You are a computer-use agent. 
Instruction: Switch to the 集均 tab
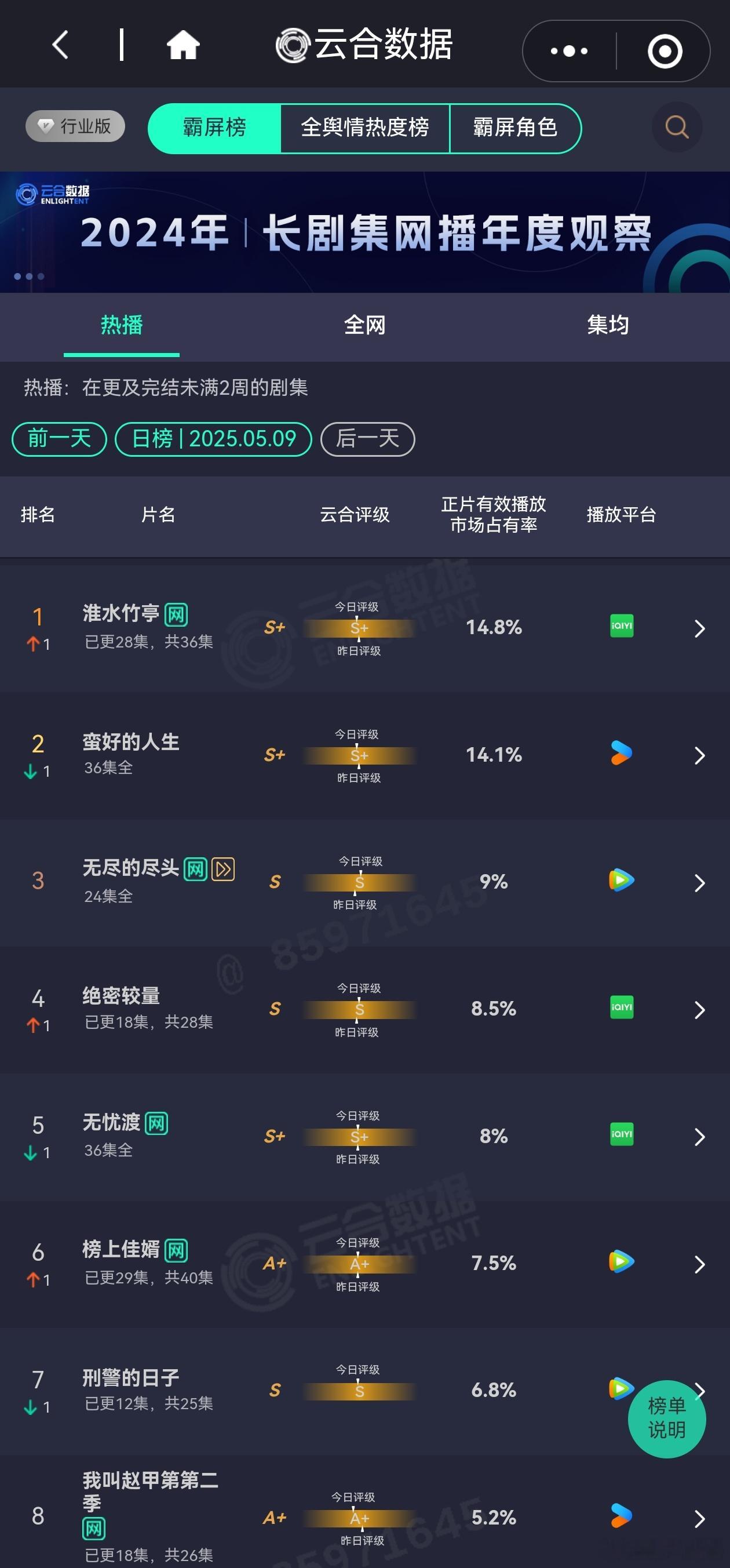[x=608, y=325]
